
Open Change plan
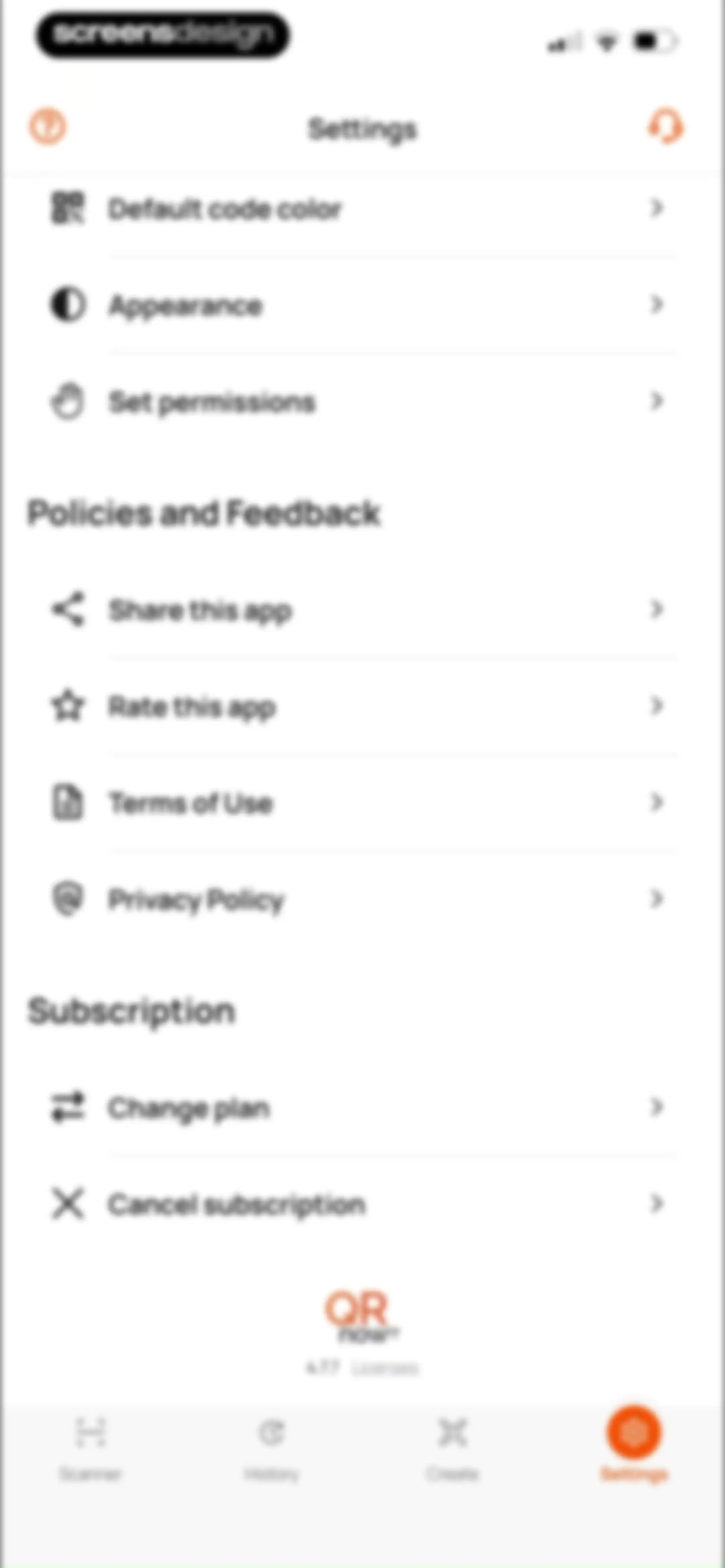pyautogui.click(x=363, y=1107)
